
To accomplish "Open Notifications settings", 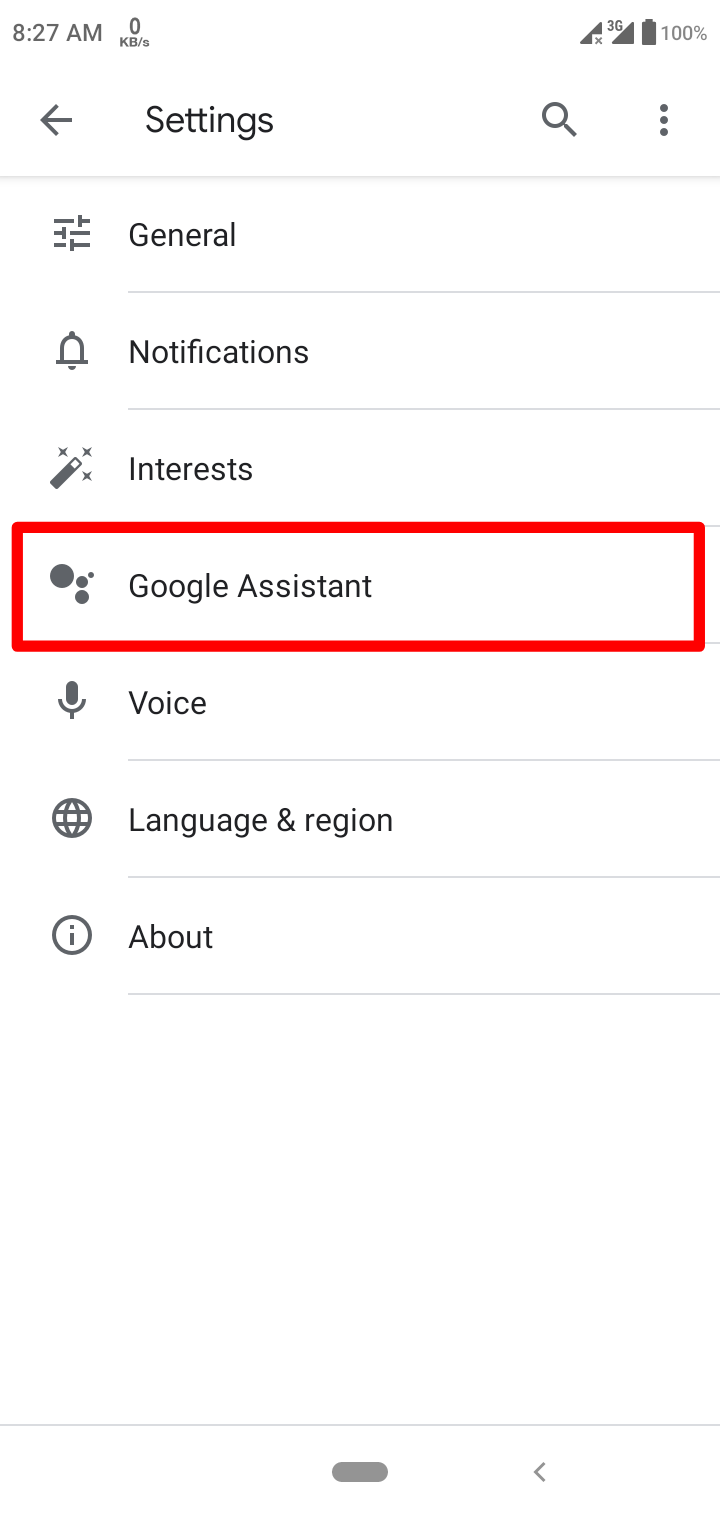I will point(360,352).
